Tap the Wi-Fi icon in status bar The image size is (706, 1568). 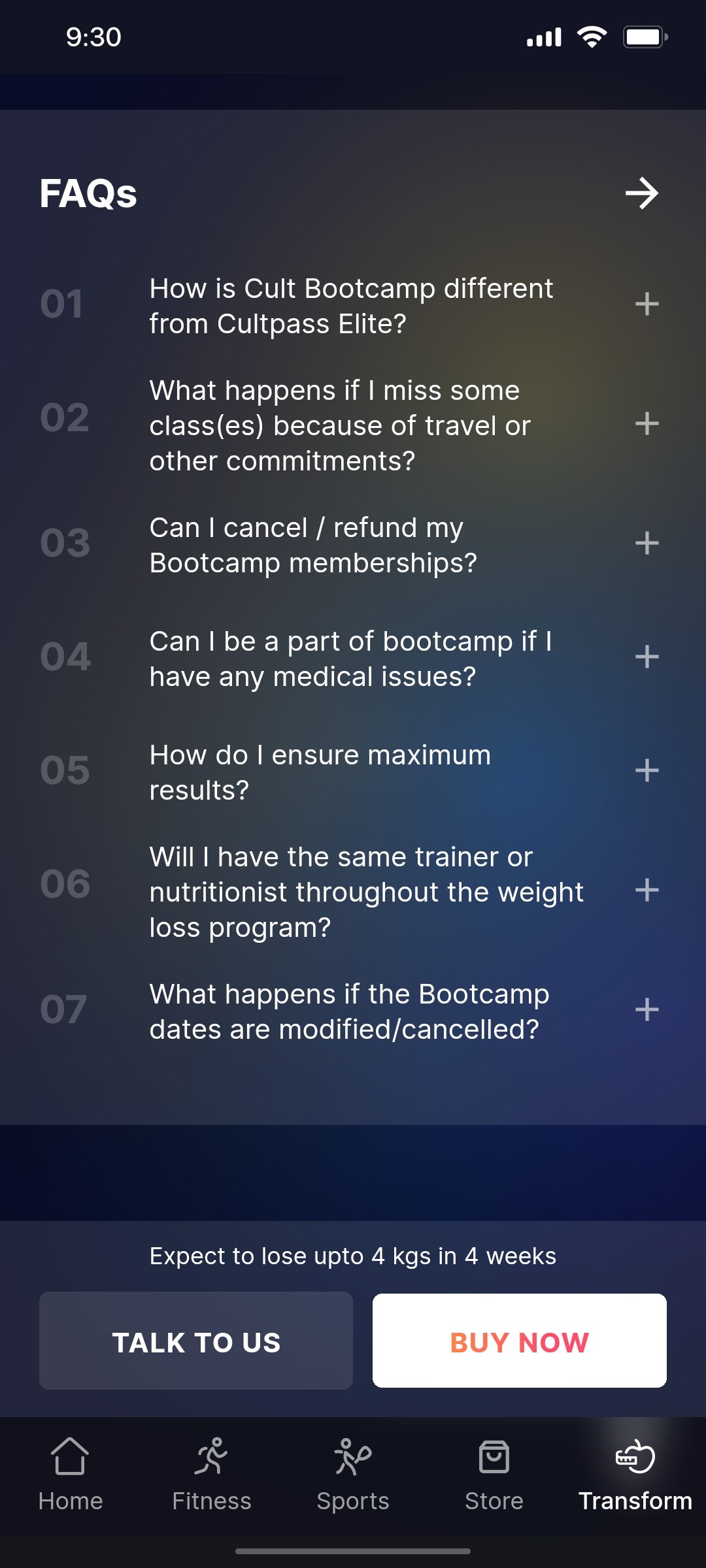tap(592, 37)
